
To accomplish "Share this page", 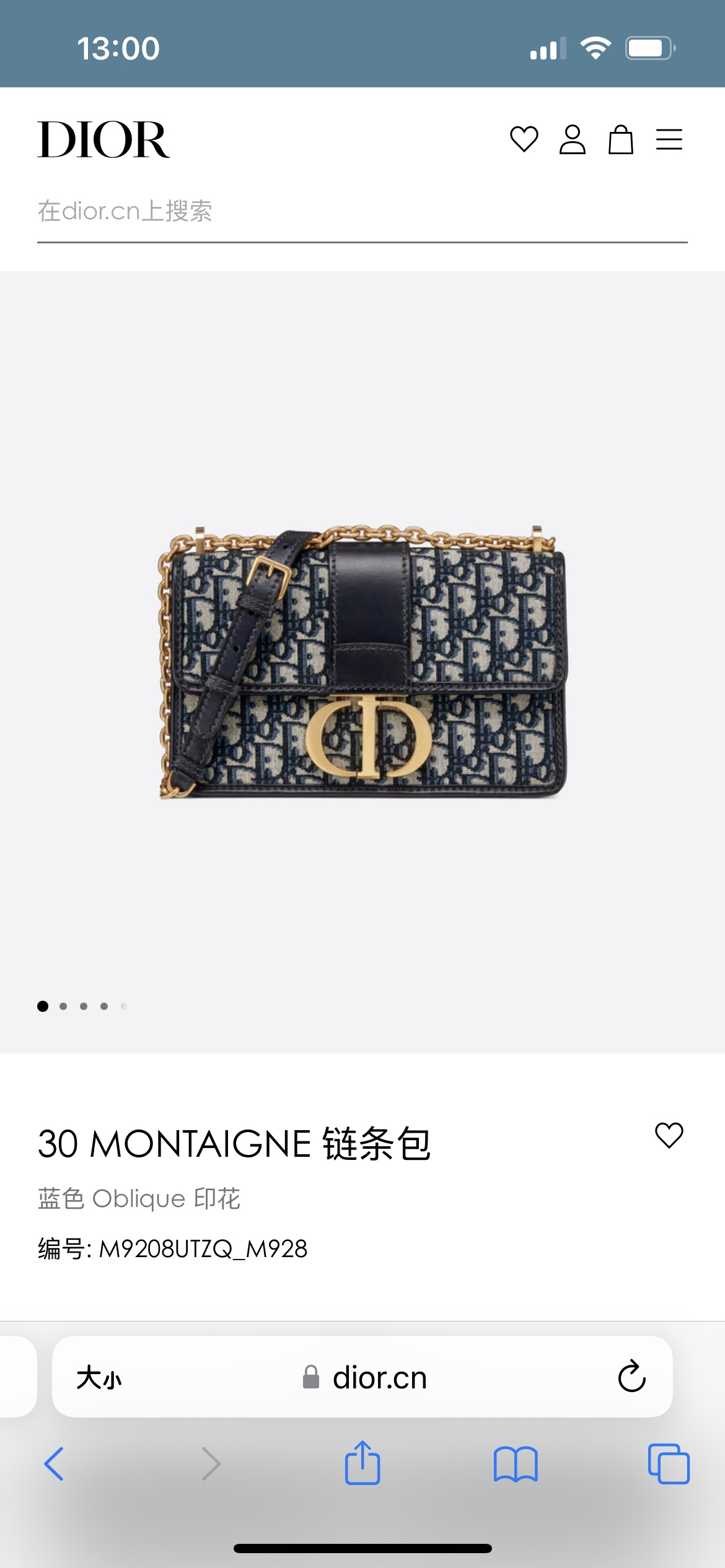I will tap(362, 1463).
